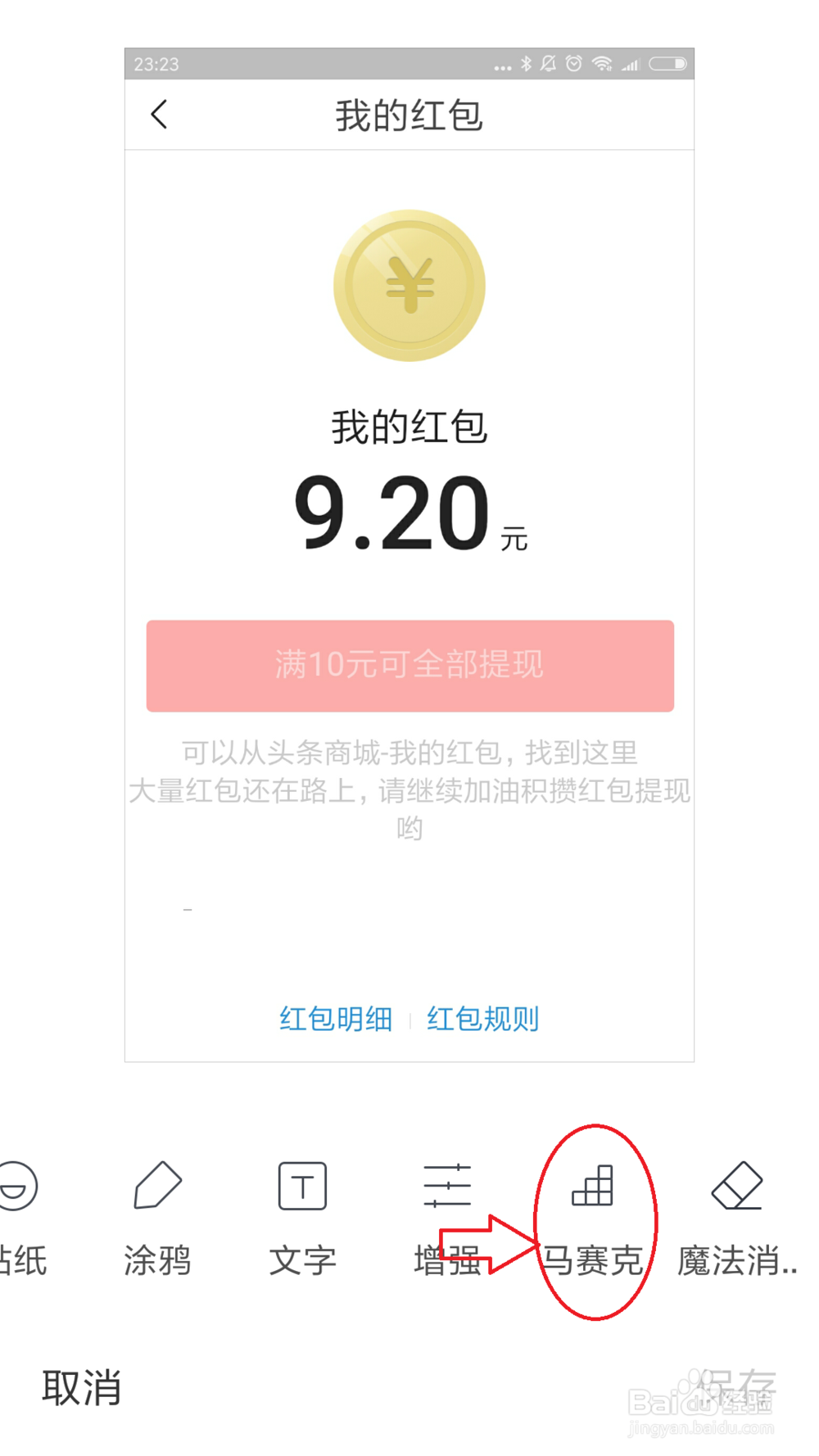Open 红包明细 details link
Viewport: 819px width, 1456px height.
pos(335,1018)
